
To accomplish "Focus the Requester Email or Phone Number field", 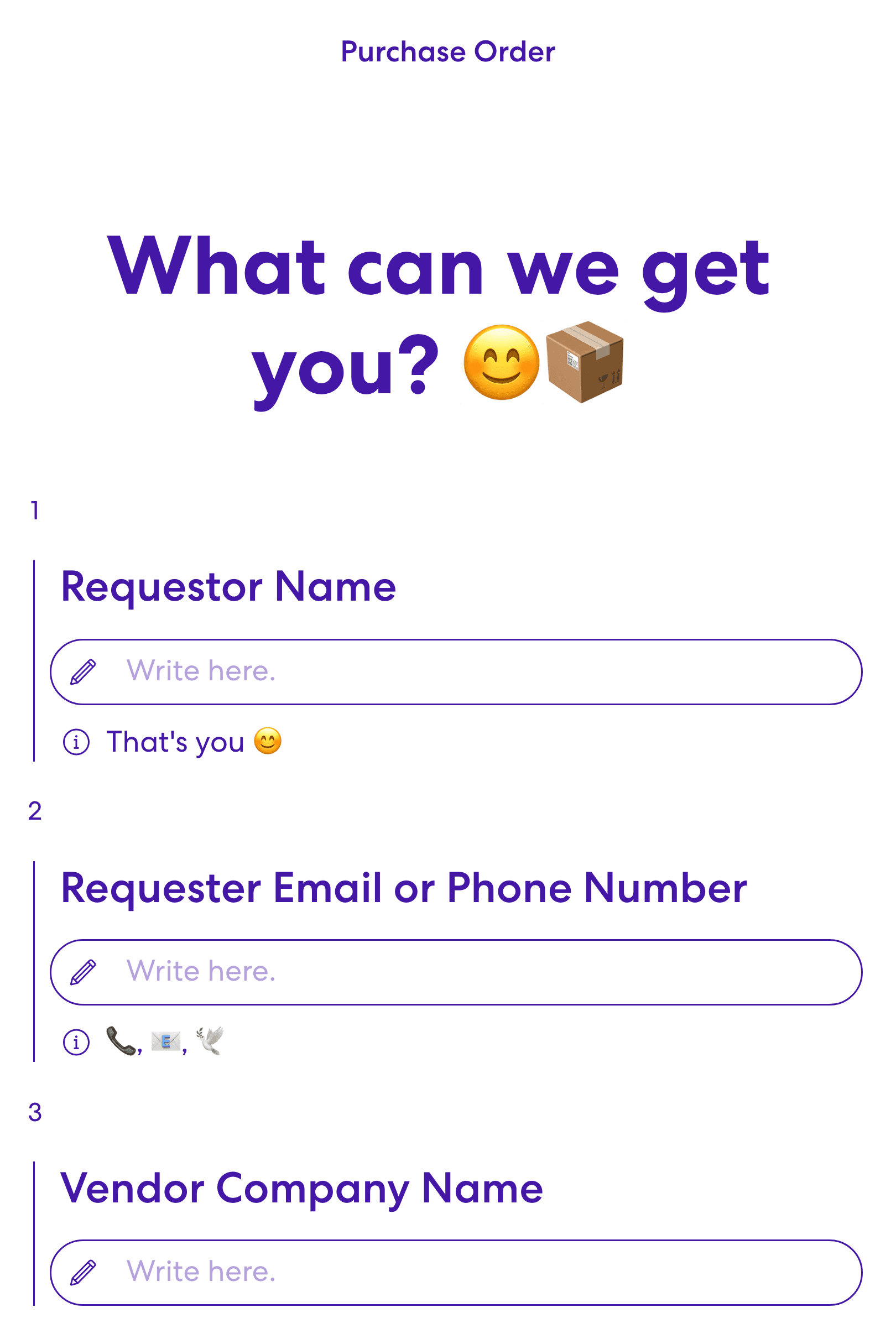I will click(456, 972).
